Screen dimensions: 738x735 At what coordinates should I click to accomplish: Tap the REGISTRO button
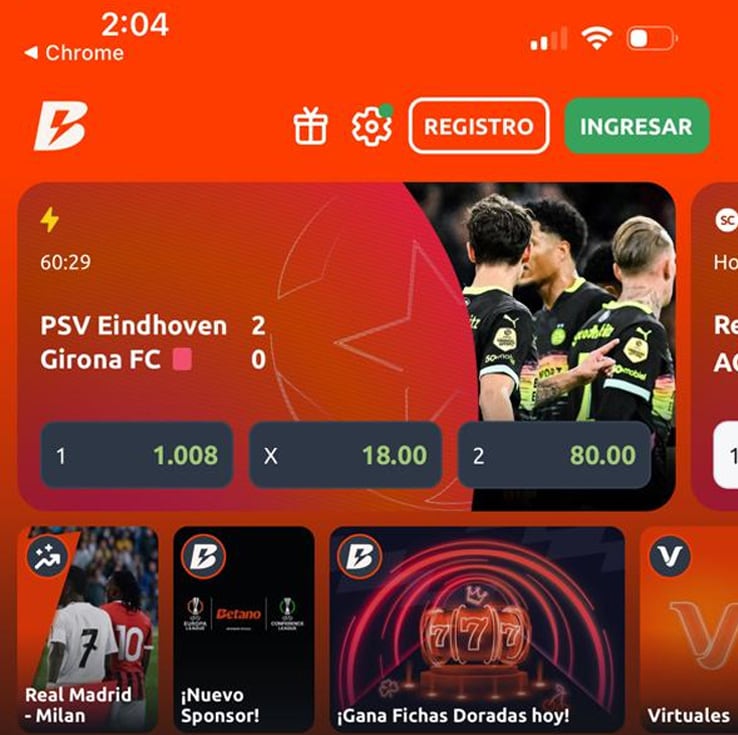pyautogui.click(x=478, y=127)
